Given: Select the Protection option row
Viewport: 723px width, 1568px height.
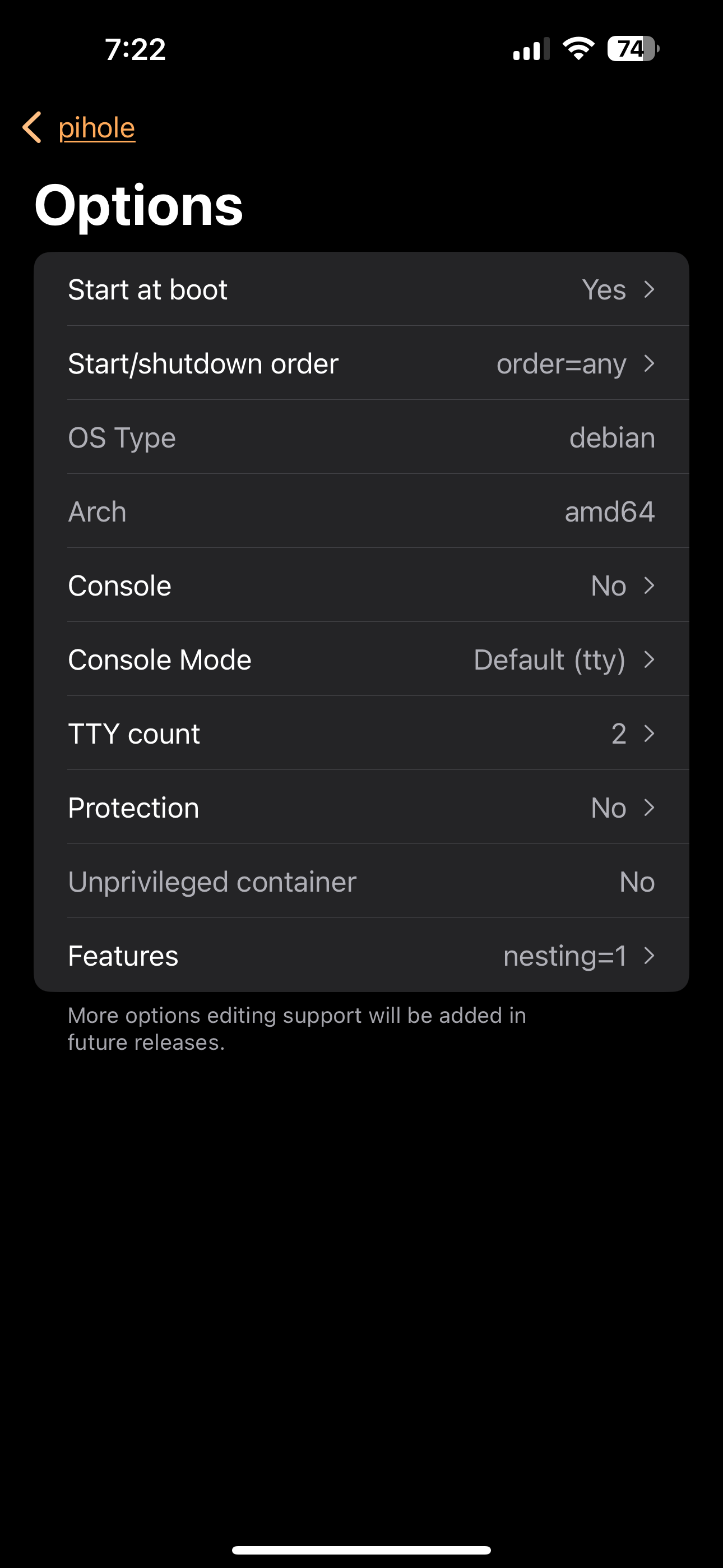Looking at the screenshot, I should (x=361, y=808).
